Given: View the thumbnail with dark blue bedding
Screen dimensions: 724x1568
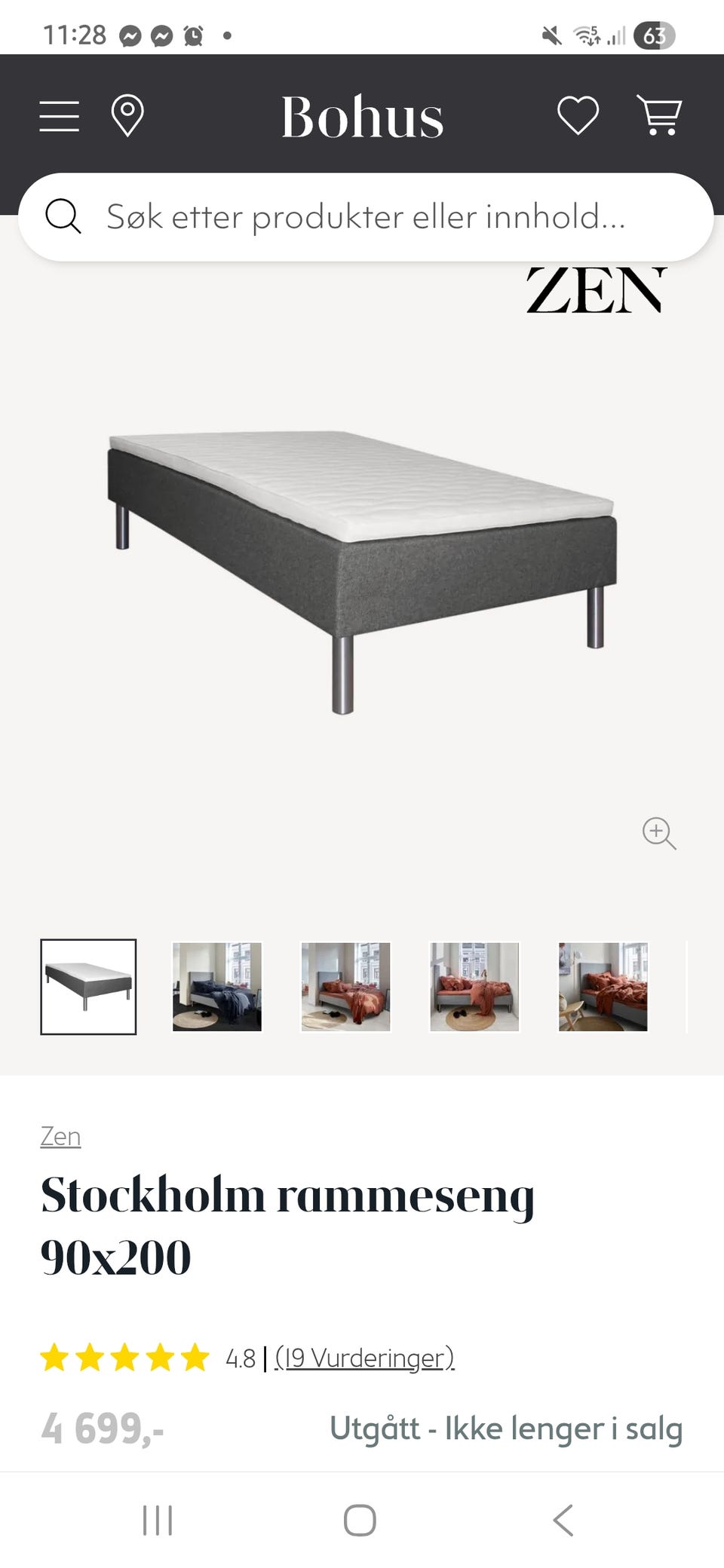Looking at the screenshot, I should [217, 987].
